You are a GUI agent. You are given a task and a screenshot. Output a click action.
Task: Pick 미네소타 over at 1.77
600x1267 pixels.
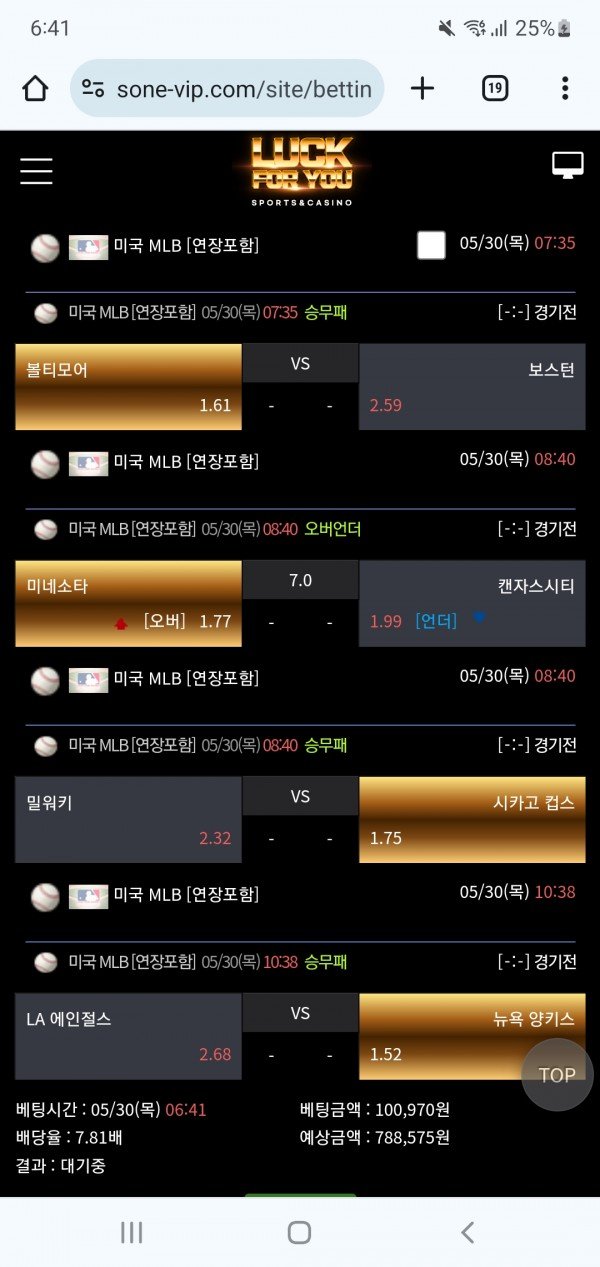[x=128, y=603]
